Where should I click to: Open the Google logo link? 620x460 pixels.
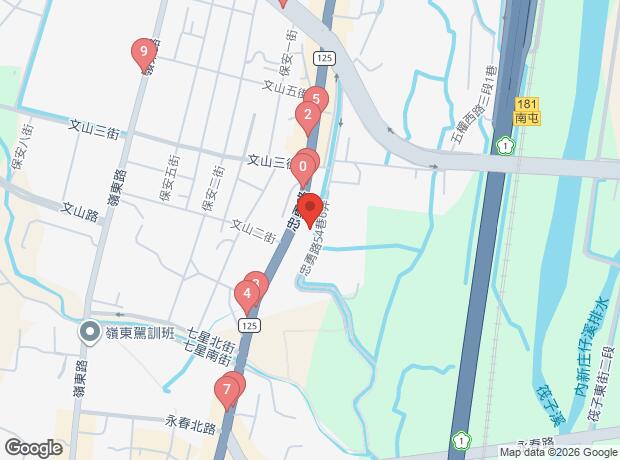click(x=33, y=448)
